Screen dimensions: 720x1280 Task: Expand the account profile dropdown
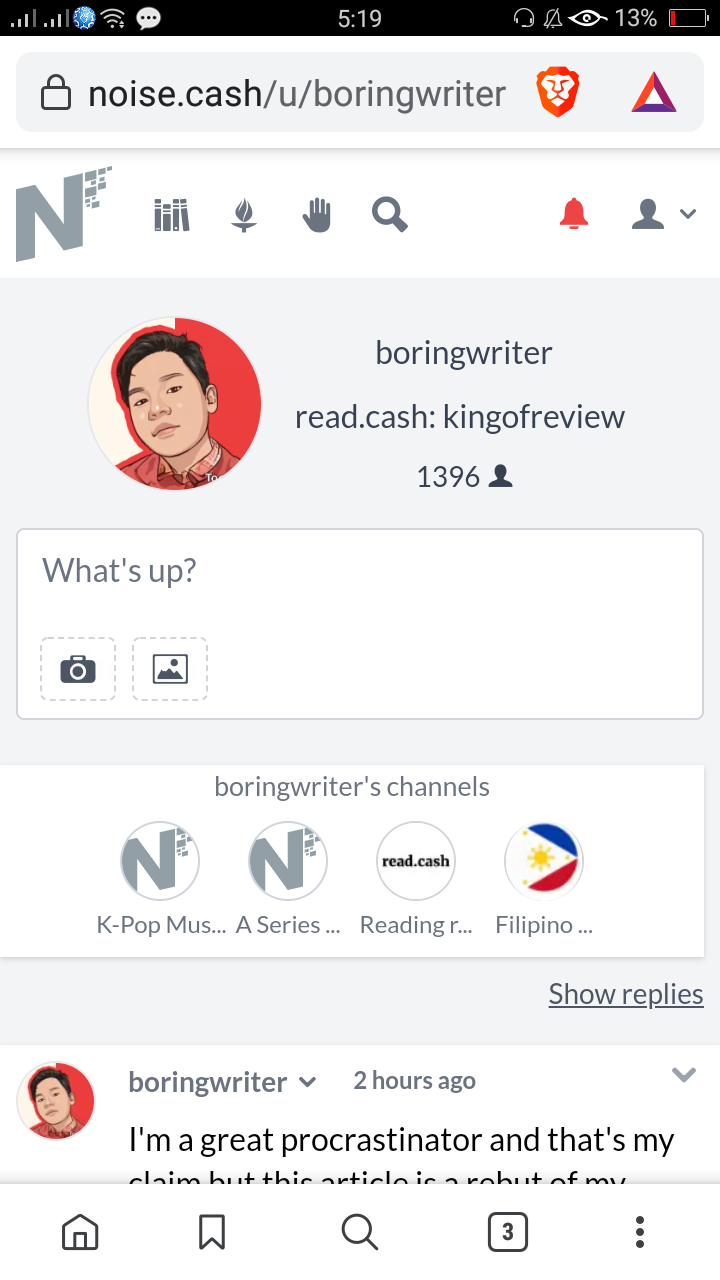pos(663,214)
